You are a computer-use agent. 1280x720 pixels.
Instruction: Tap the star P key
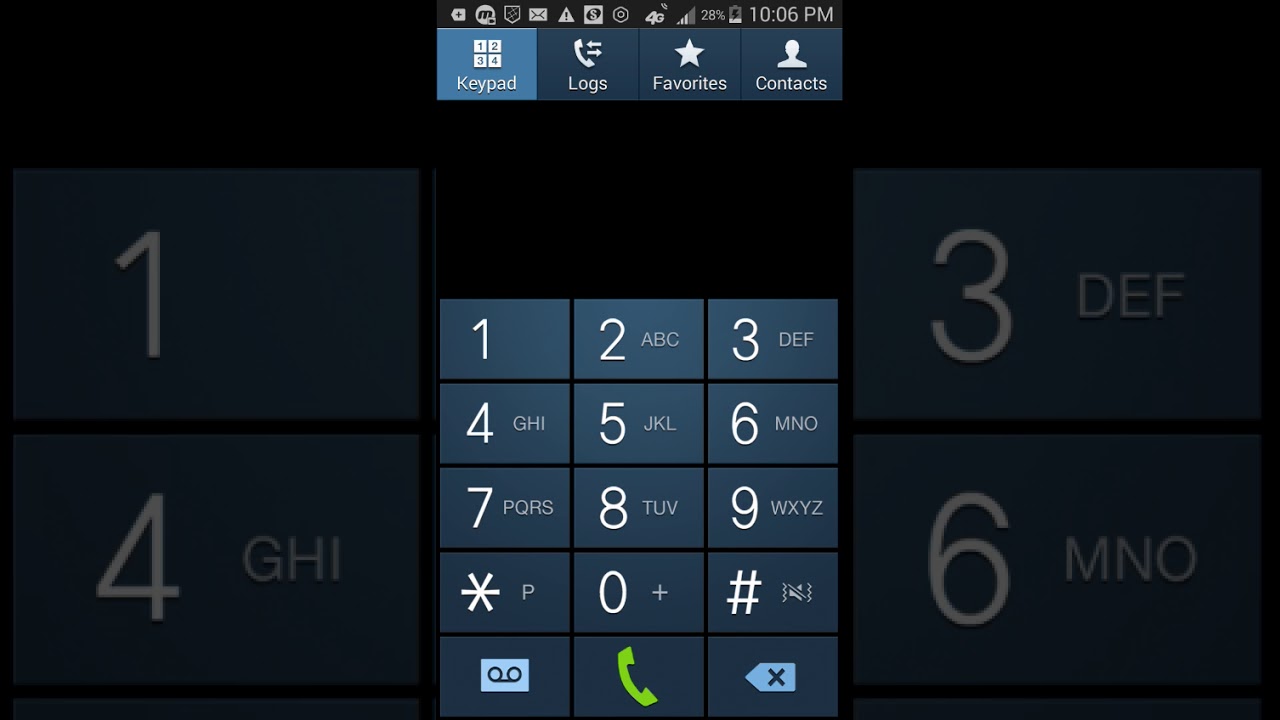click(x=505, y=592)
